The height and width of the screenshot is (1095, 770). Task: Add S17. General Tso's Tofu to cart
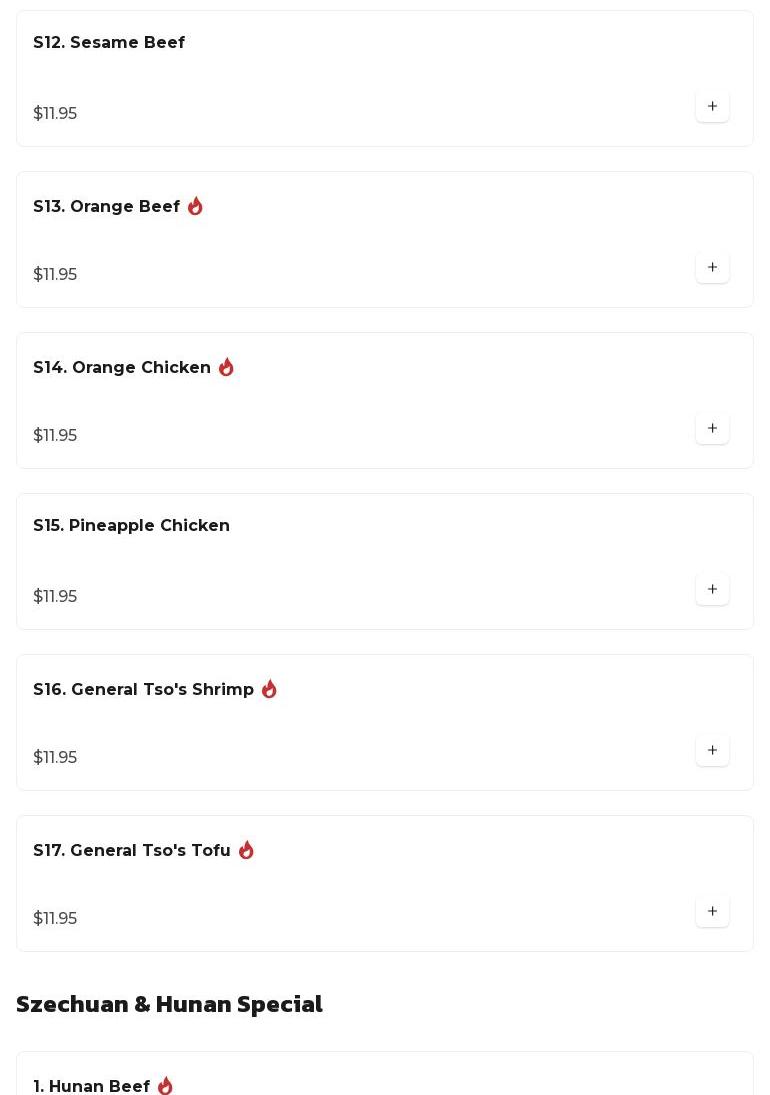(712, 912)
